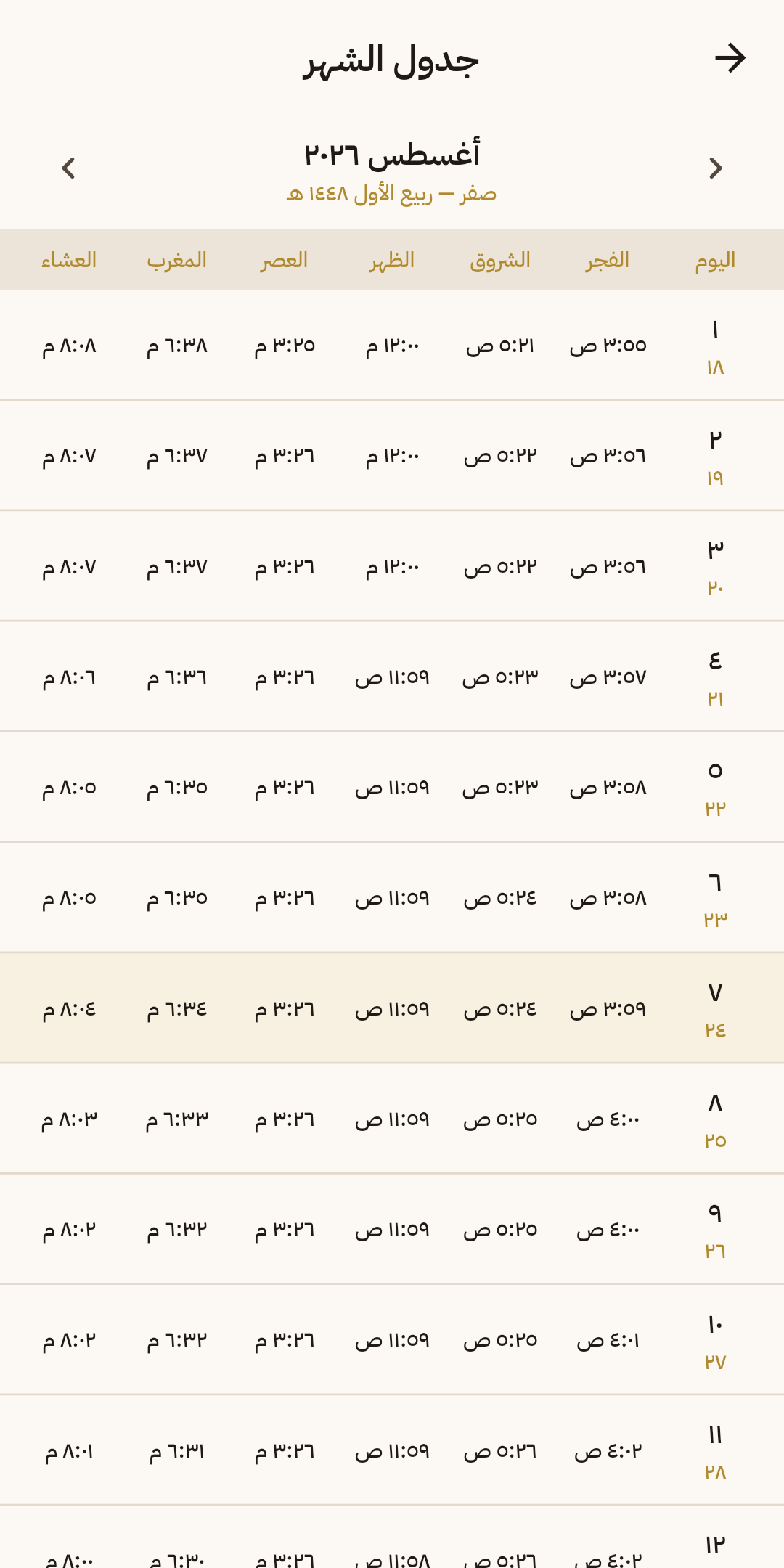The height and width of the screenshot is (1568, 784).
Task: Tap the right chevron beside أغسطس ٢٠٢٦
Action: coord(716,168)
